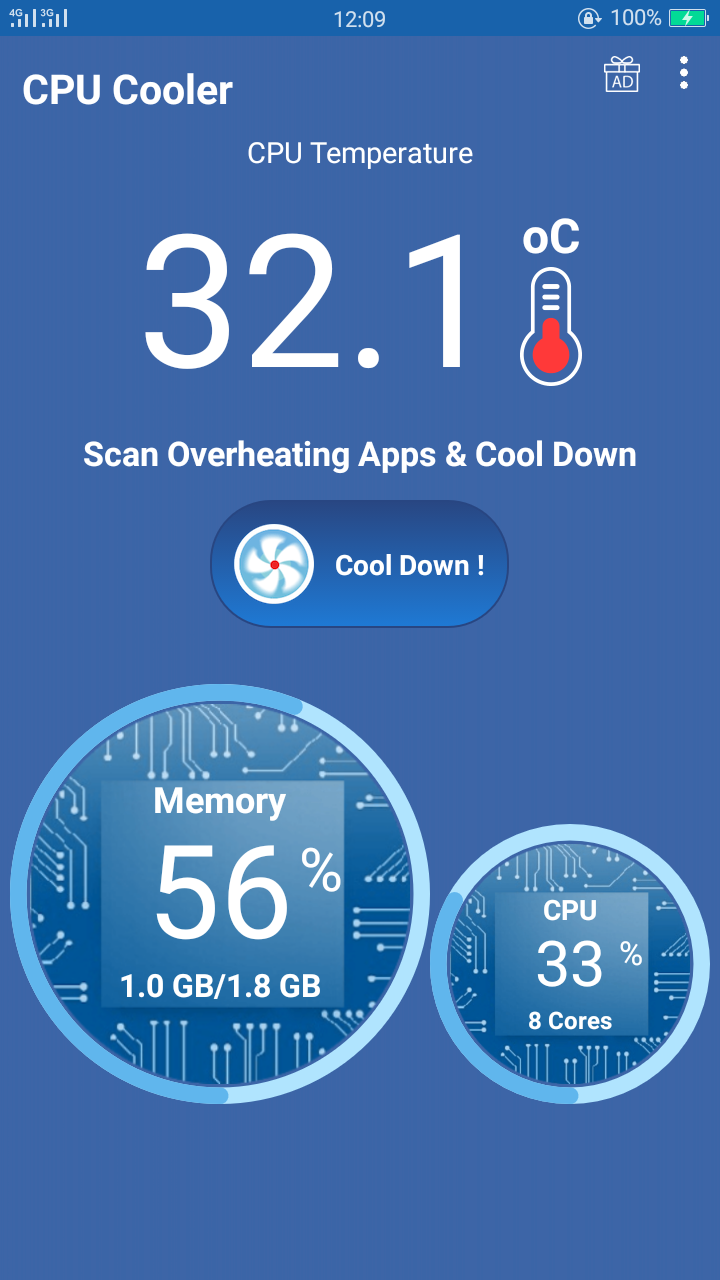Image resolution: width=720 pixels, height=1280 pixels.
Task: Open the three-dot overflow menu
Action: (684, 73)
